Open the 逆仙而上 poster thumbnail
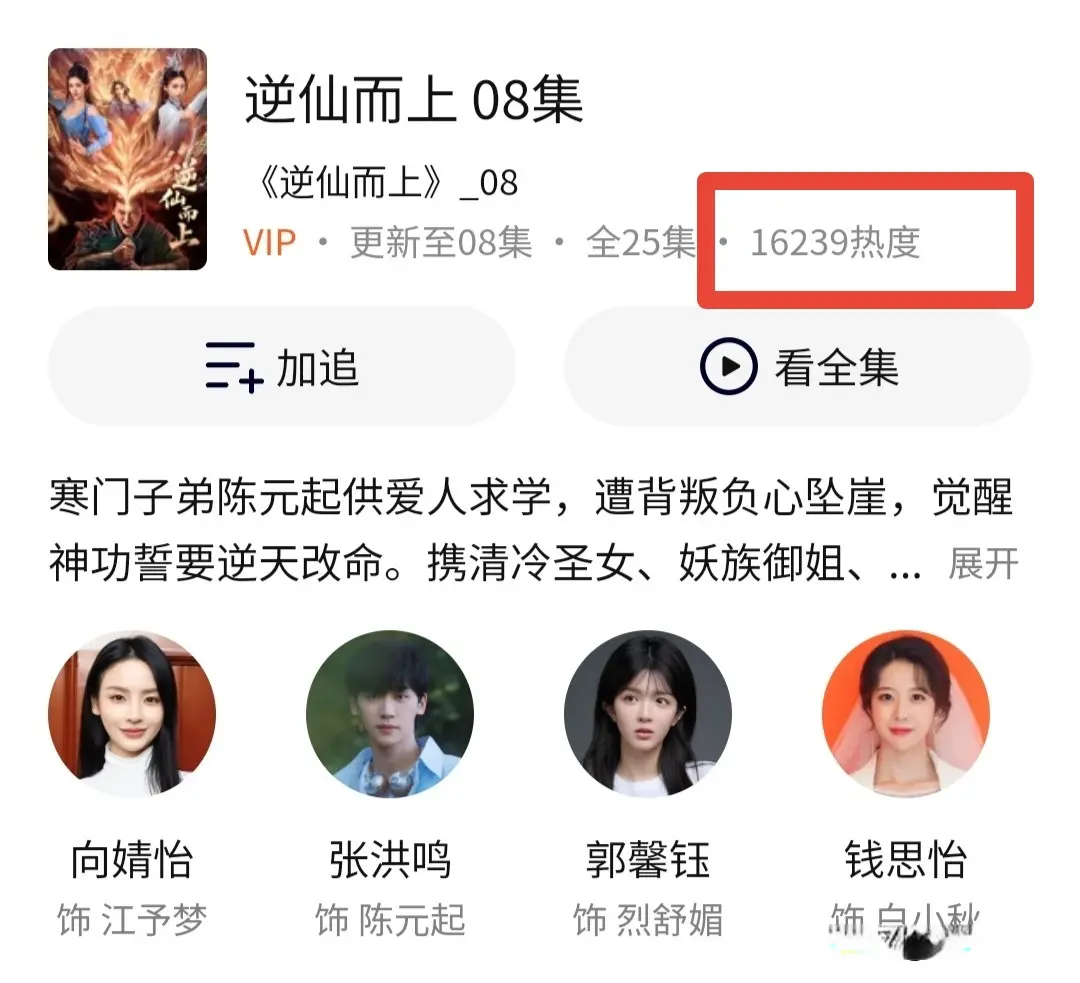This screenshot has width=1080, height=983. point(128,160)
